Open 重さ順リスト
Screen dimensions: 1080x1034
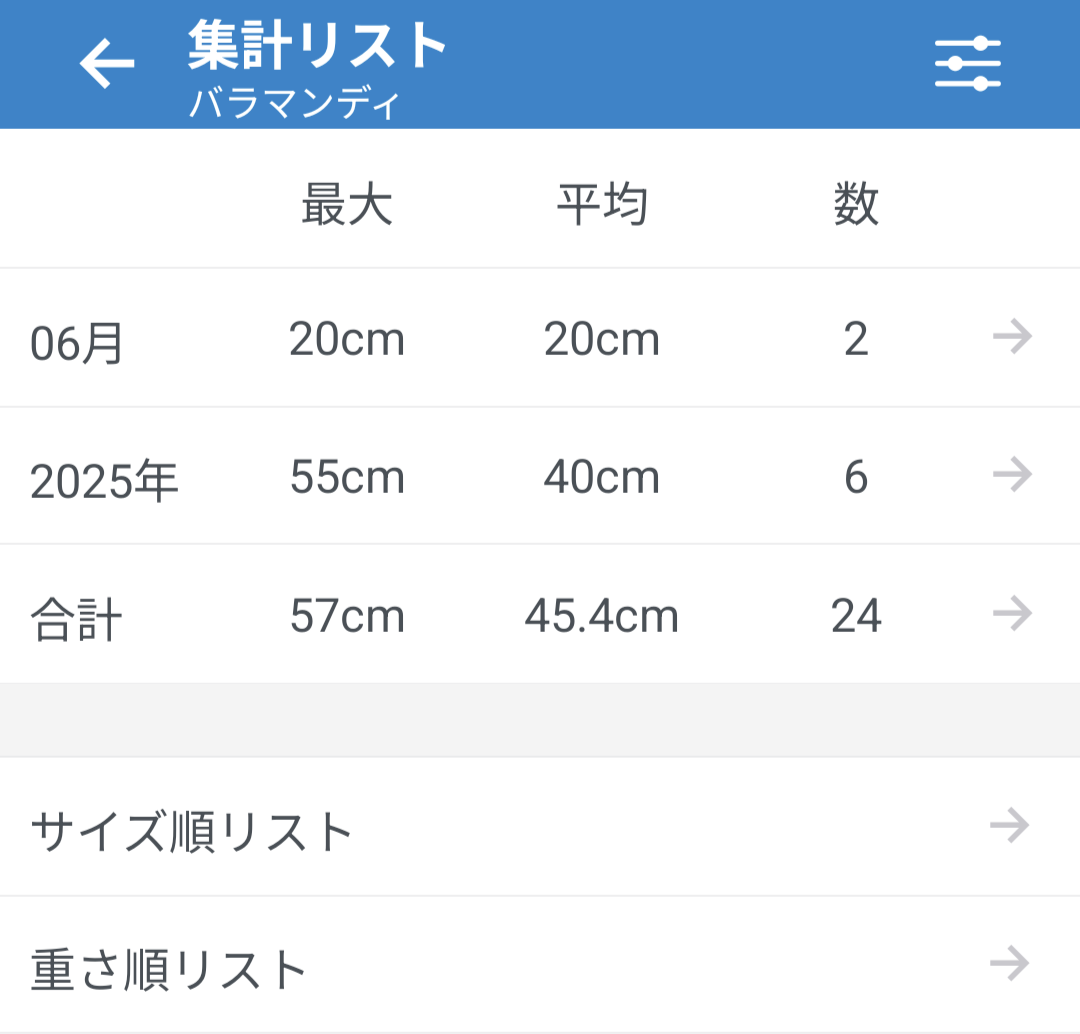(540, 966)
